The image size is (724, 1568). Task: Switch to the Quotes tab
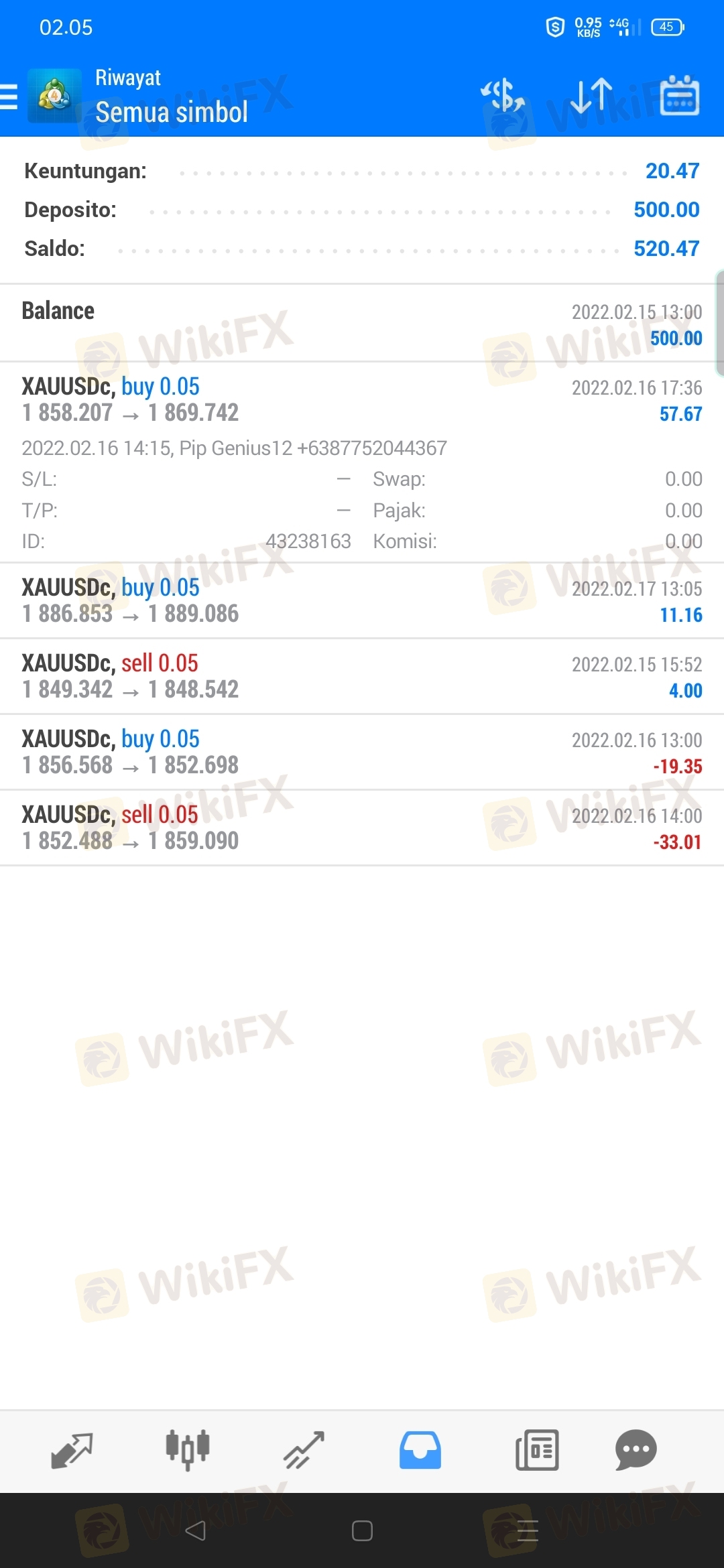72,1451
